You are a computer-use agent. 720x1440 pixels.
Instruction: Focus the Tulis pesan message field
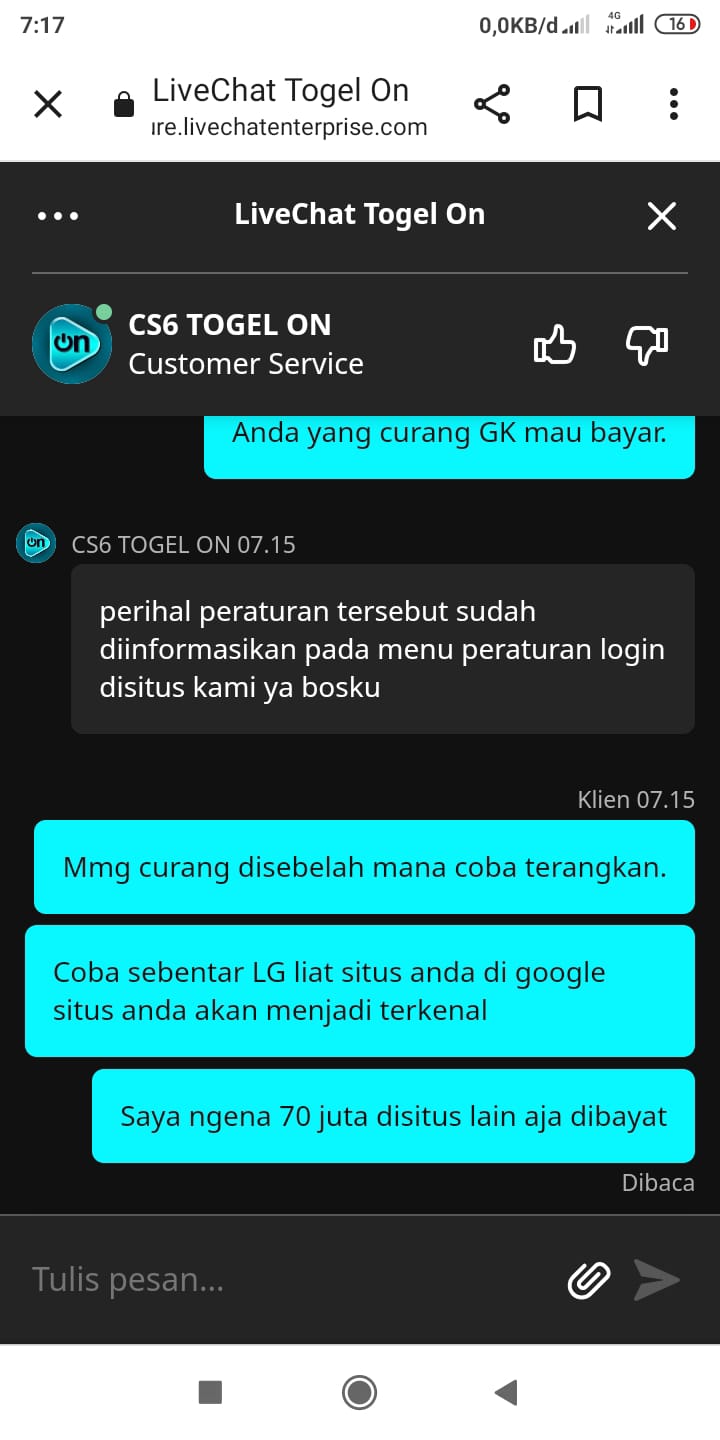[x=280, y=1279]
